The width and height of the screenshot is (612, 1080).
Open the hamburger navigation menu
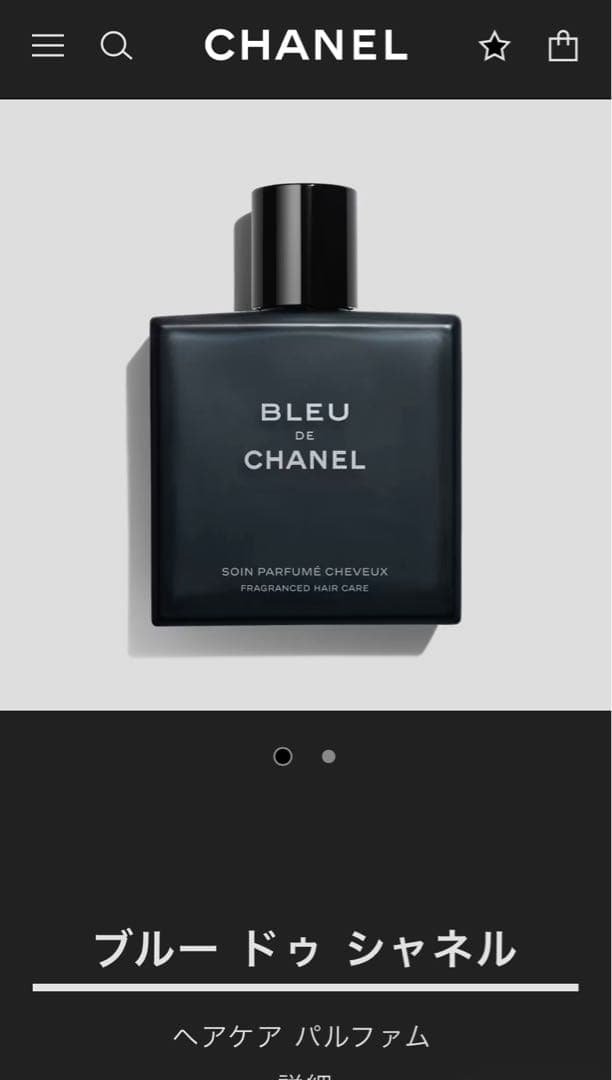point(48,46)
